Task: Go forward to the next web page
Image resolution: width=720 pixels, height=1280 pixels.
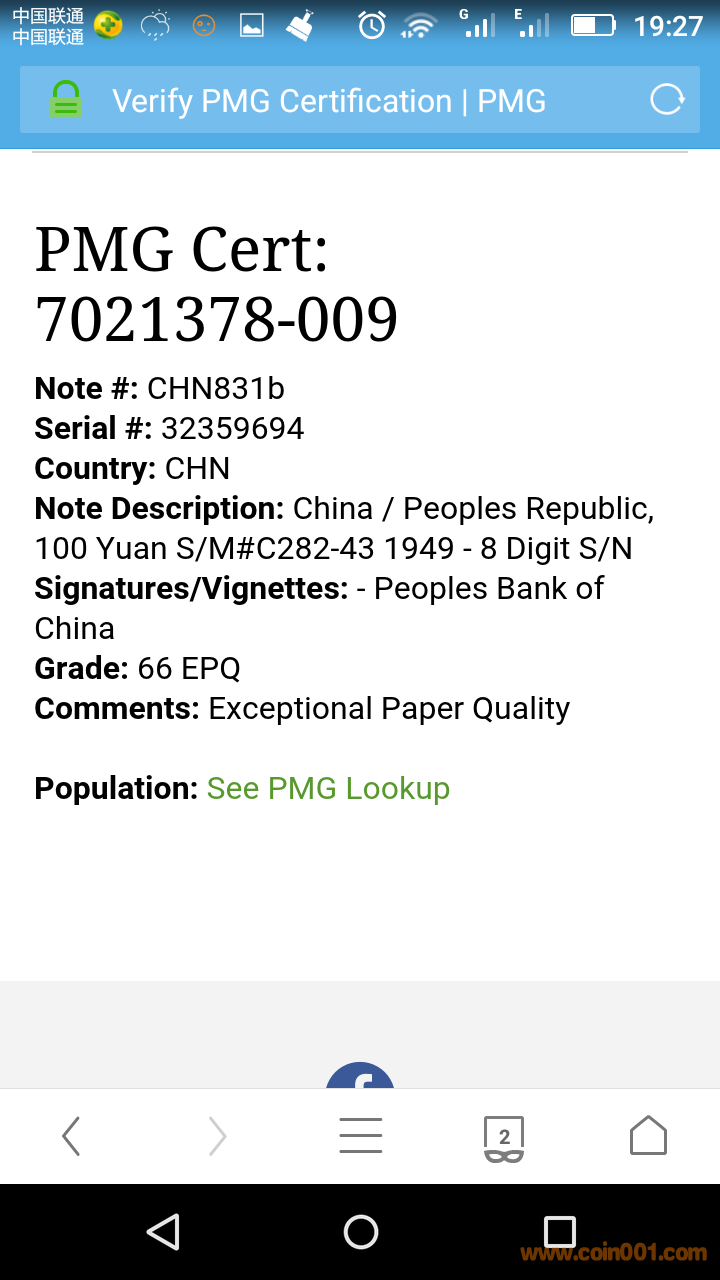Action: [x=217, y=1136]
